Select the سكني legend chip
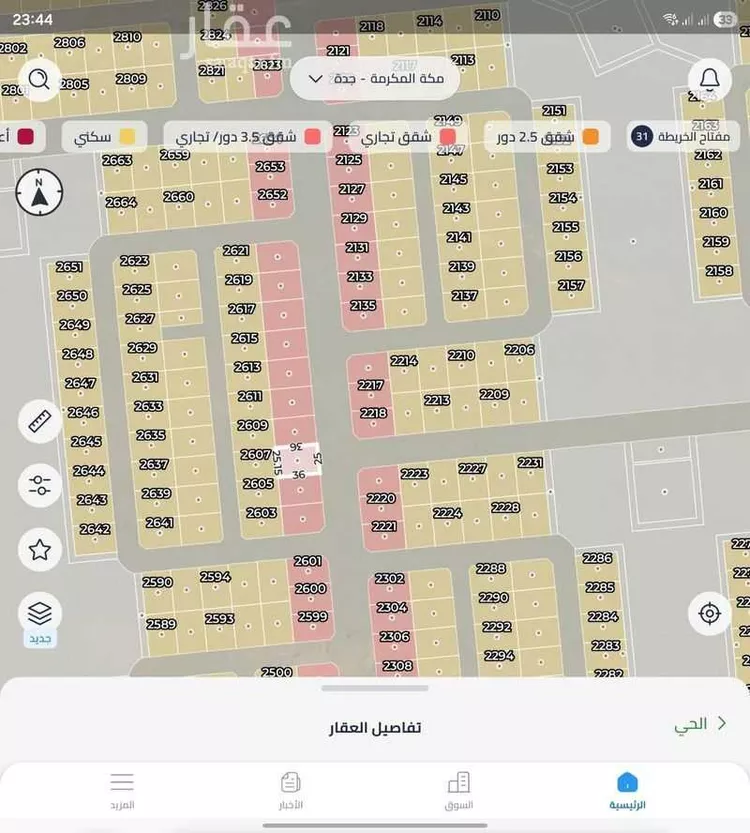The image size is (750, 833). click(x=104, y=136)
